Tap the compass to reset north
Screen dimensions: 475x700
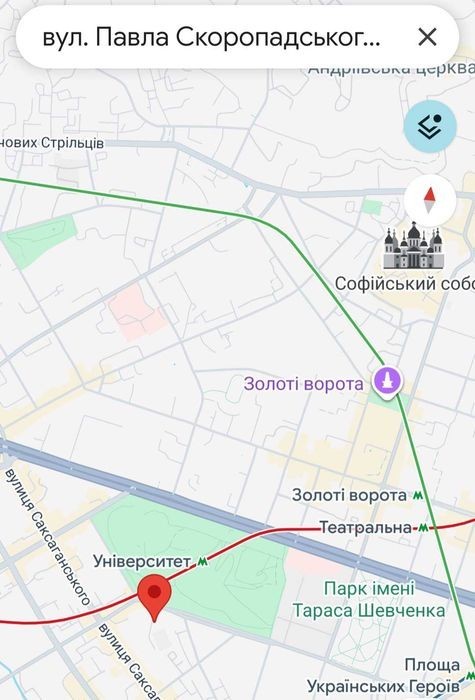(x=430, y=200)
